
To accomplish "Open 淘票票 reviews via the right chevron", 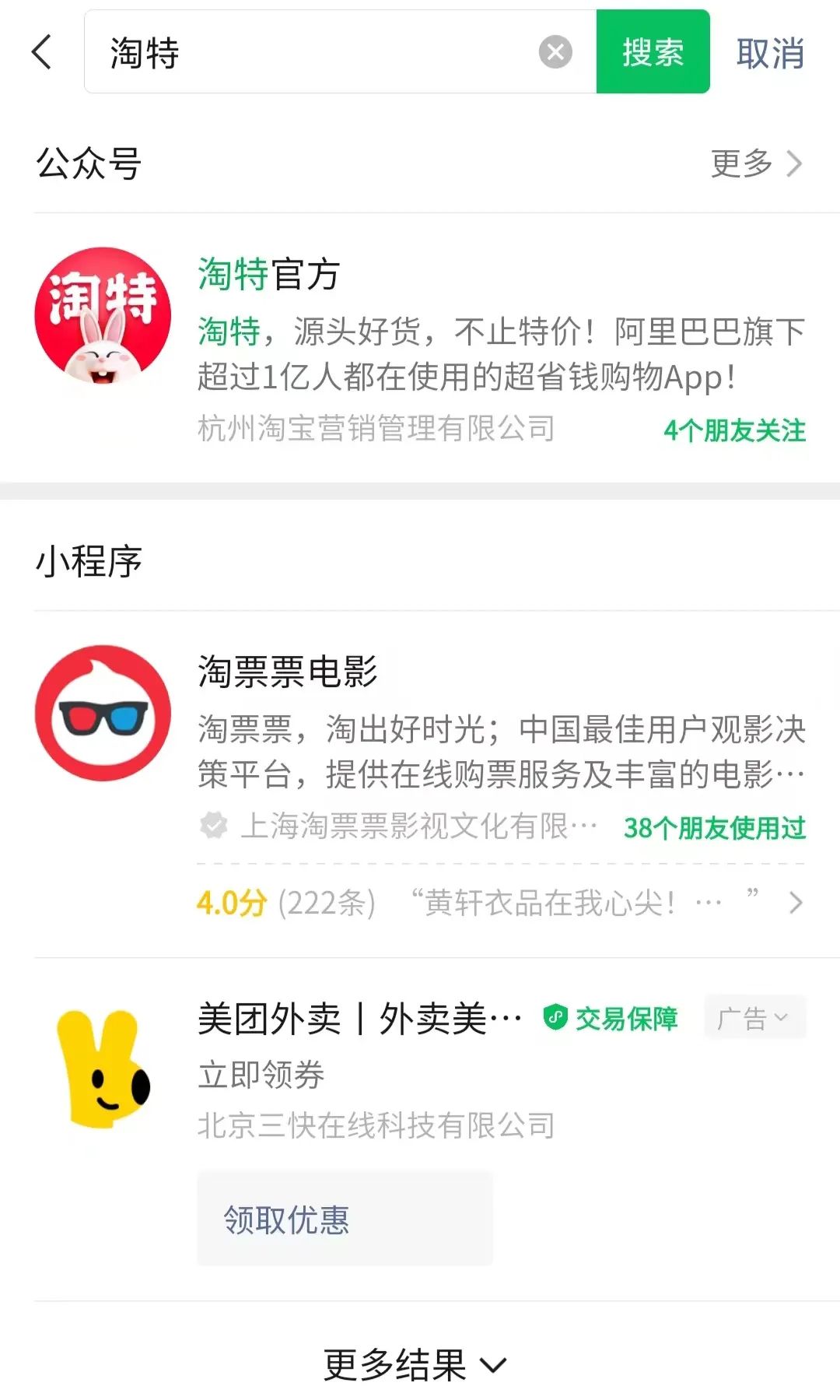I will (795, 903).
